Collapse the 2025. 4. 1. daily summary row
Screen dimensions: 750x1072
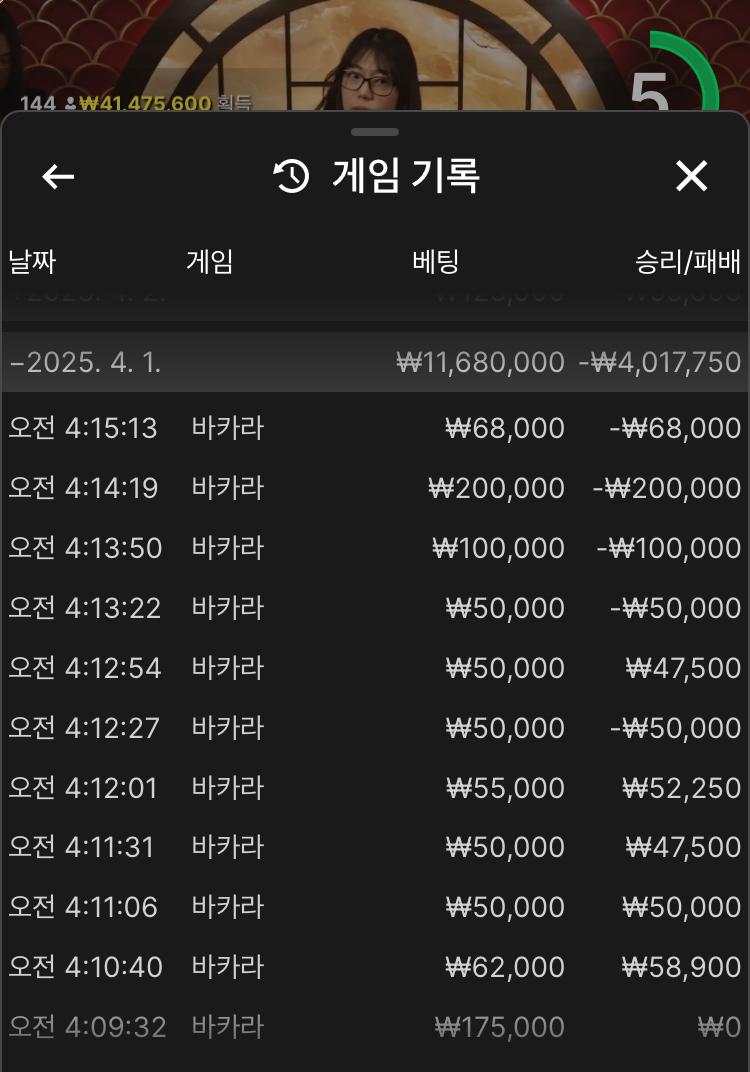click(375, 363)
